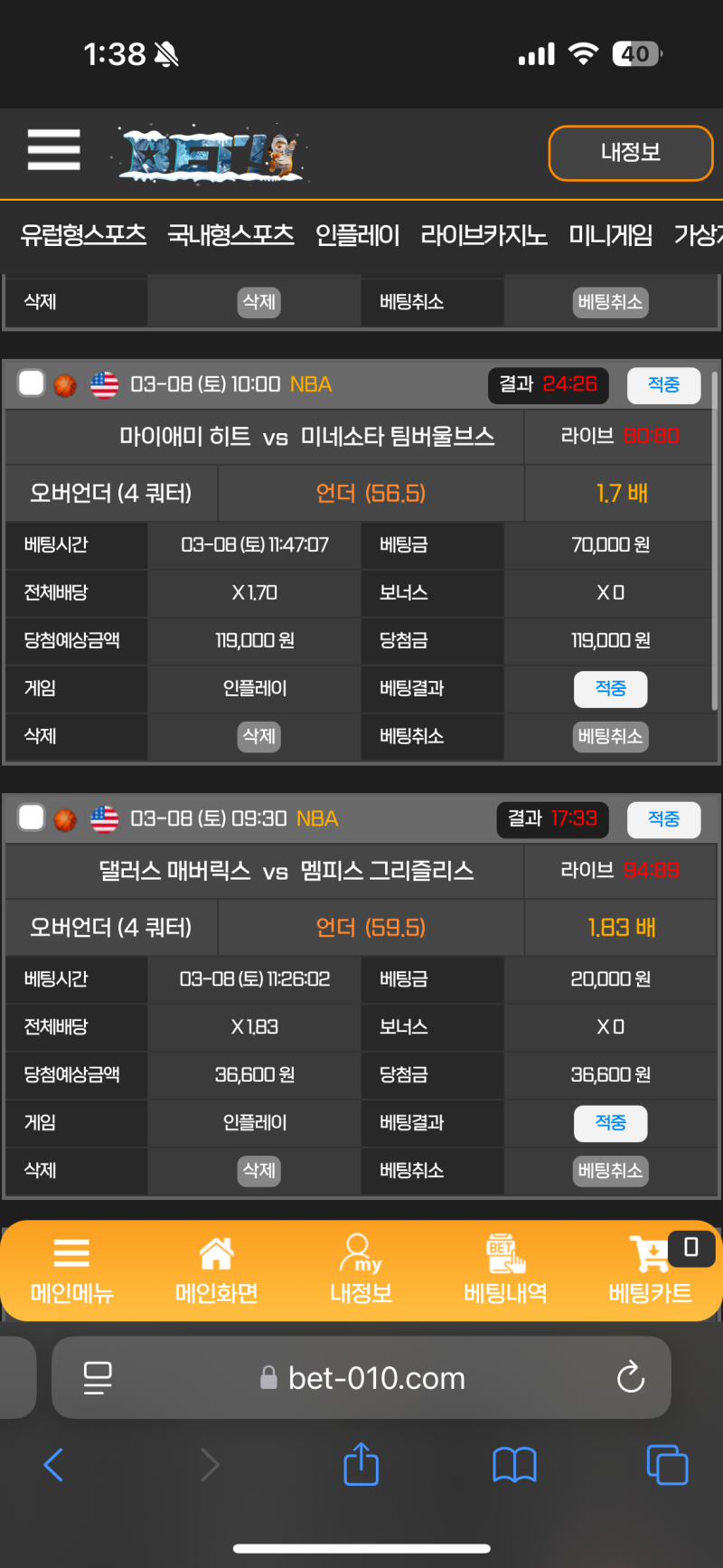Go to 메인화면 home
Image resolution: width=723 pixels, height=1568 pixels.
pyautogui.click(x=216, y=1270)
